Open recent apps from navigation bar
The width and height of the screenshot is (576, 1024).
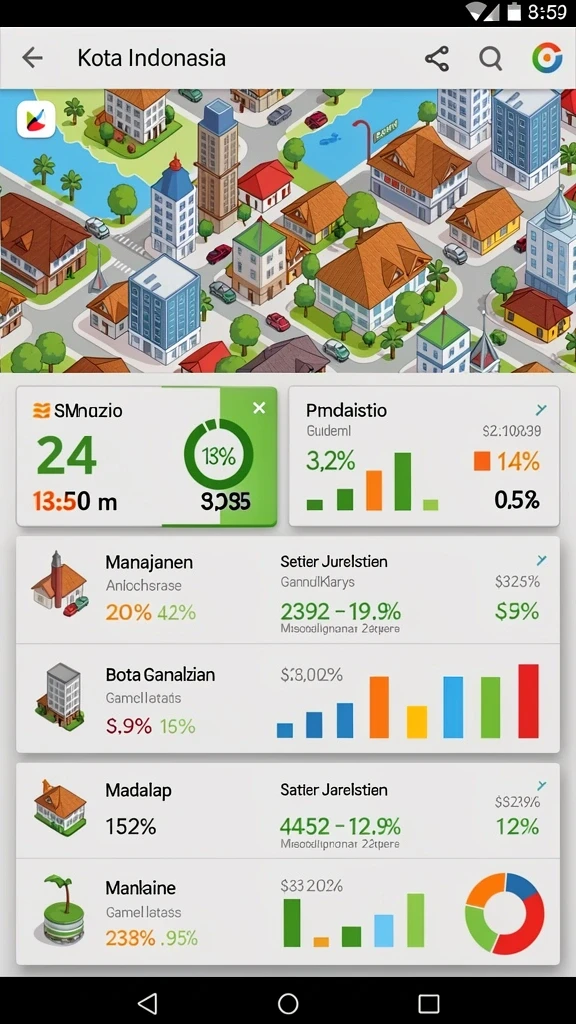[x=428, y=1003]
